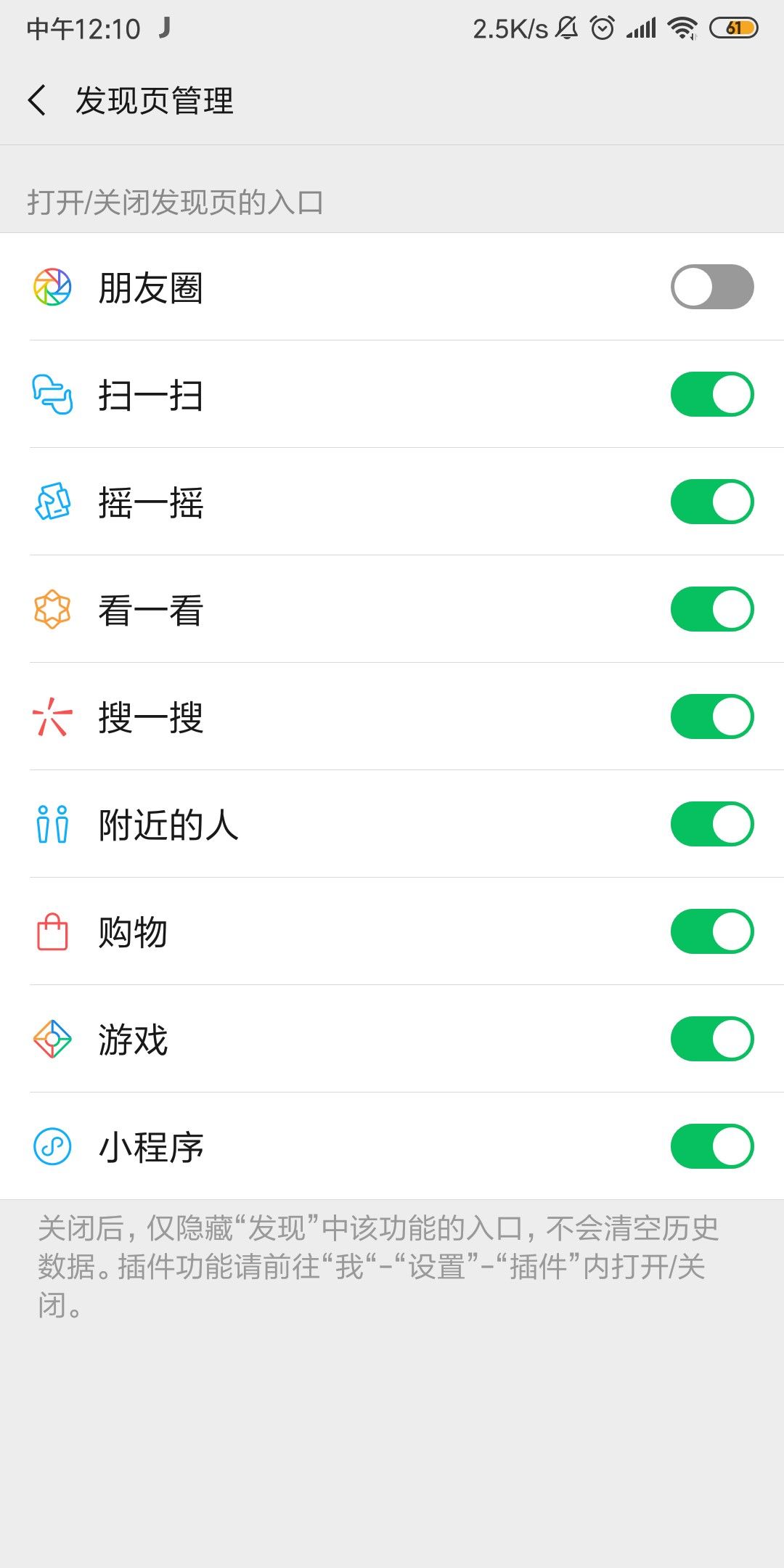Toggle off 小程序 entry

pyautogui.click(x=711, y=1146)
